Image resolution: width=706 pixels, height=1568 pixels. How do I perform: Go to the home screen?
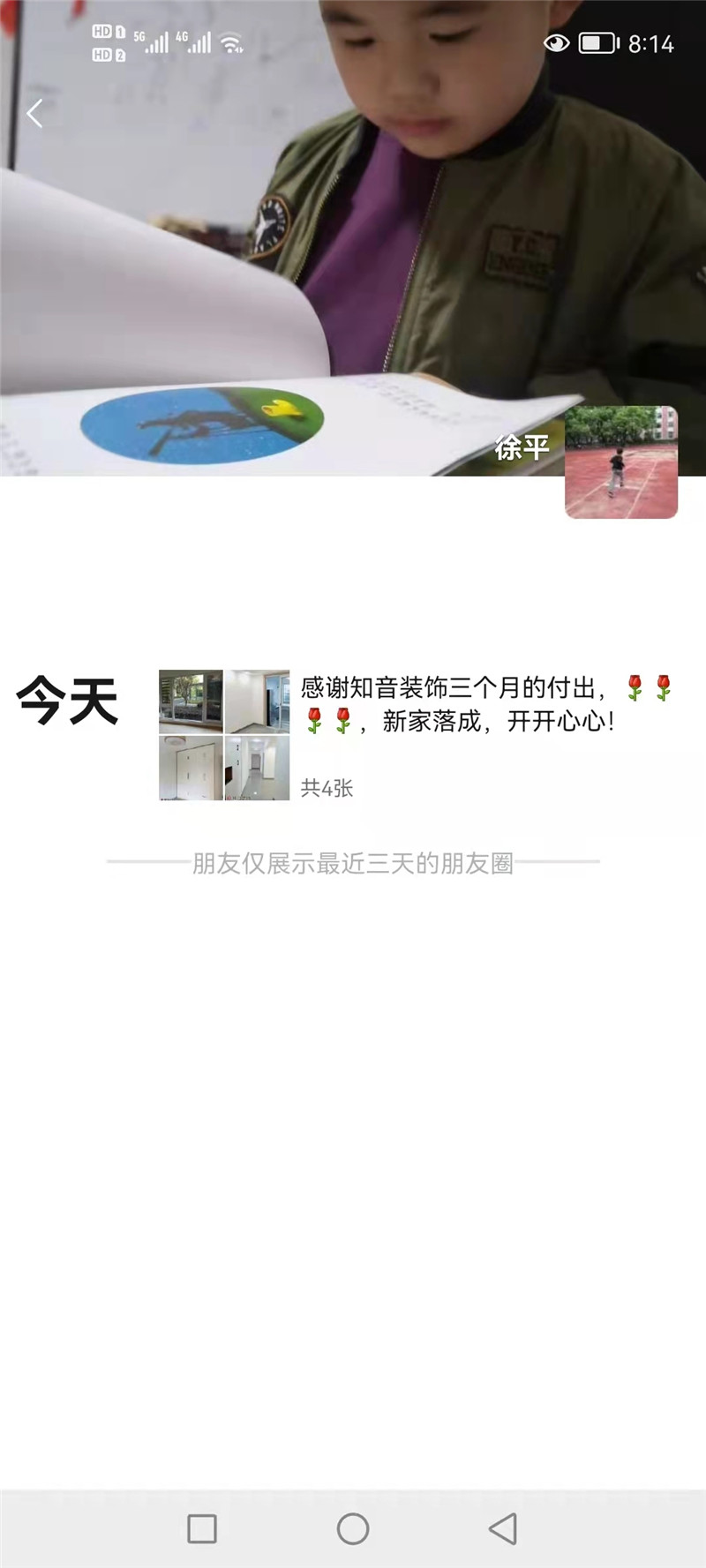[x=353, y=1529]
